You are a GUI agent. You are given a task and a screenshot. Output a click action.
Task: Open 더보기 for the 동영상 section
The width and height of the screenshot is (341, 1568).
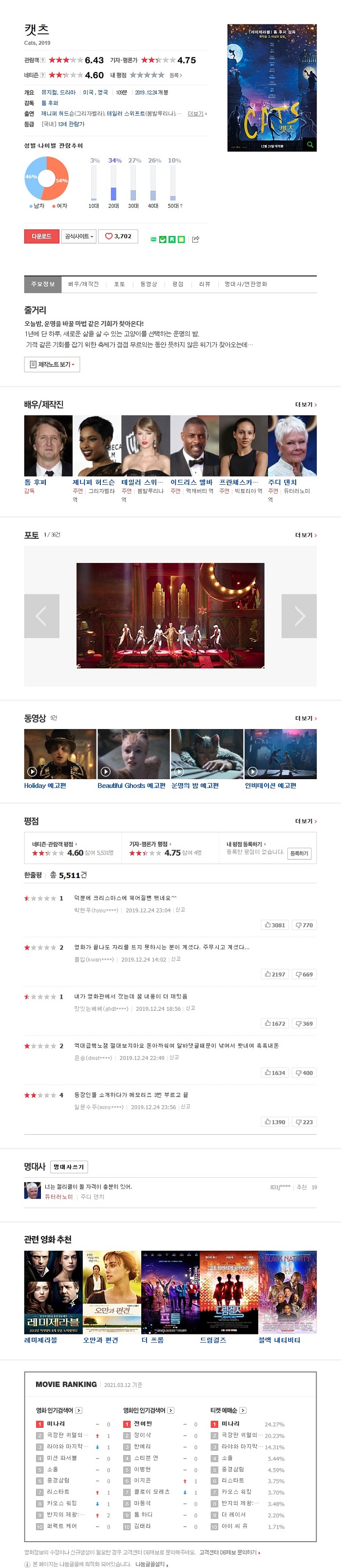[x=306, y=718]
